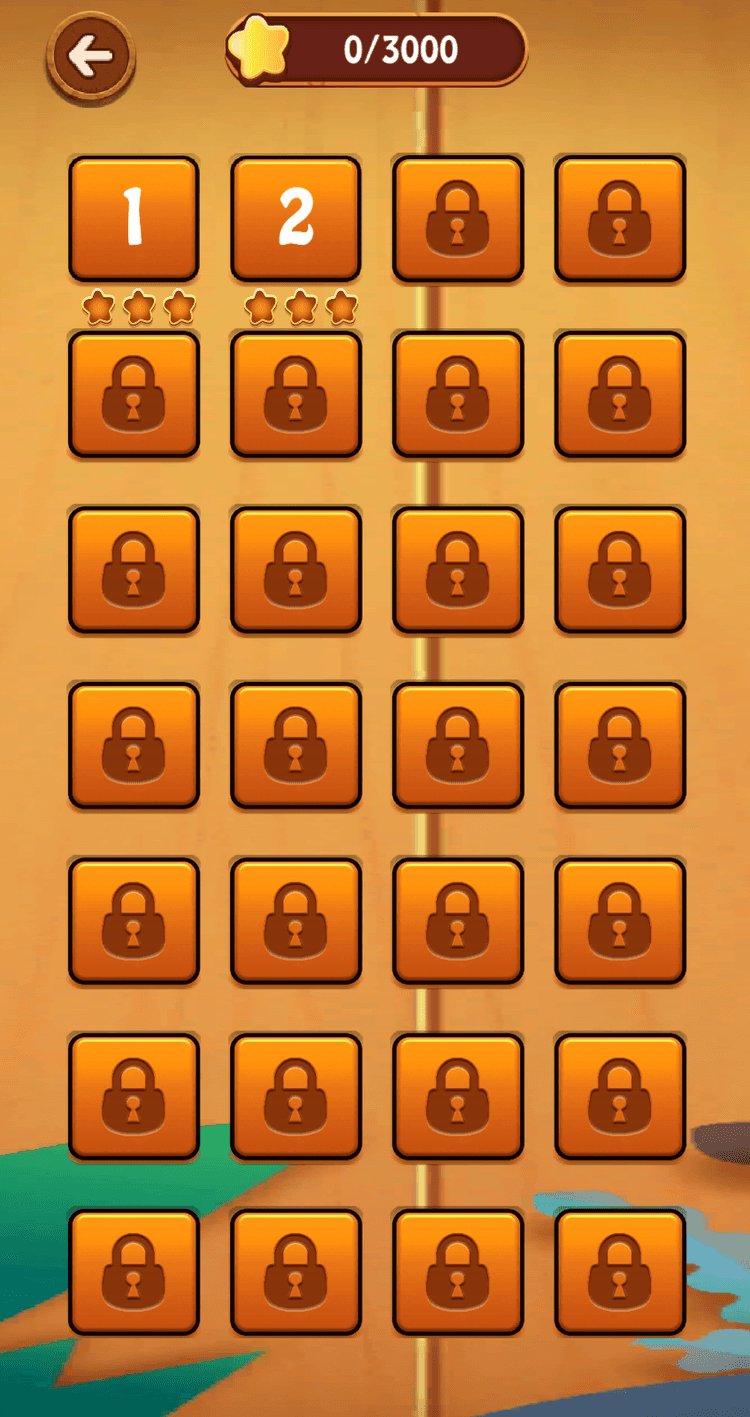Open level 2
The image size is (750, 1417).
pos(295,217)
